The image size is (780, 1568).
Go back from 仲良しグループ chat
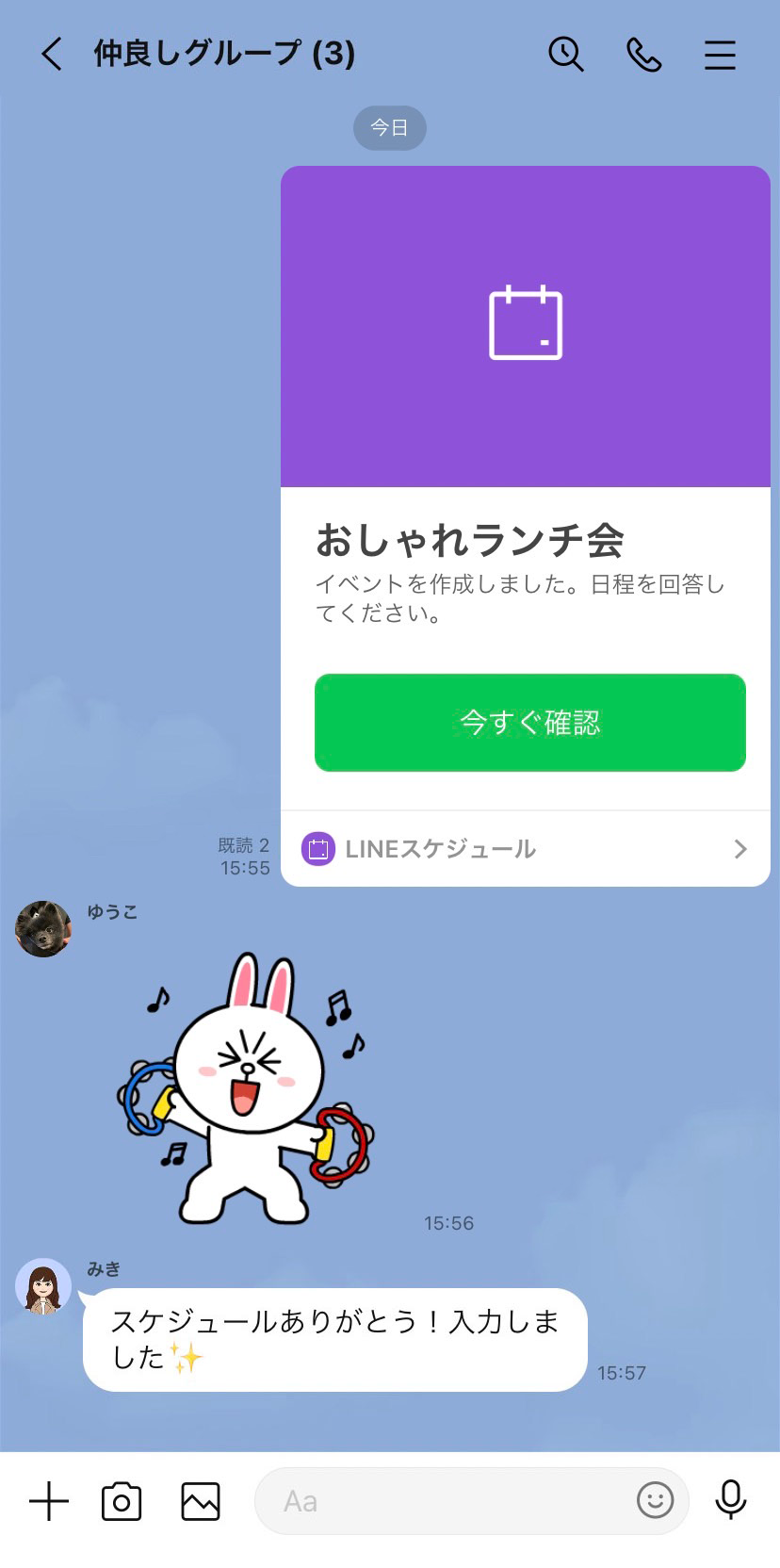(x=52, y=55)
